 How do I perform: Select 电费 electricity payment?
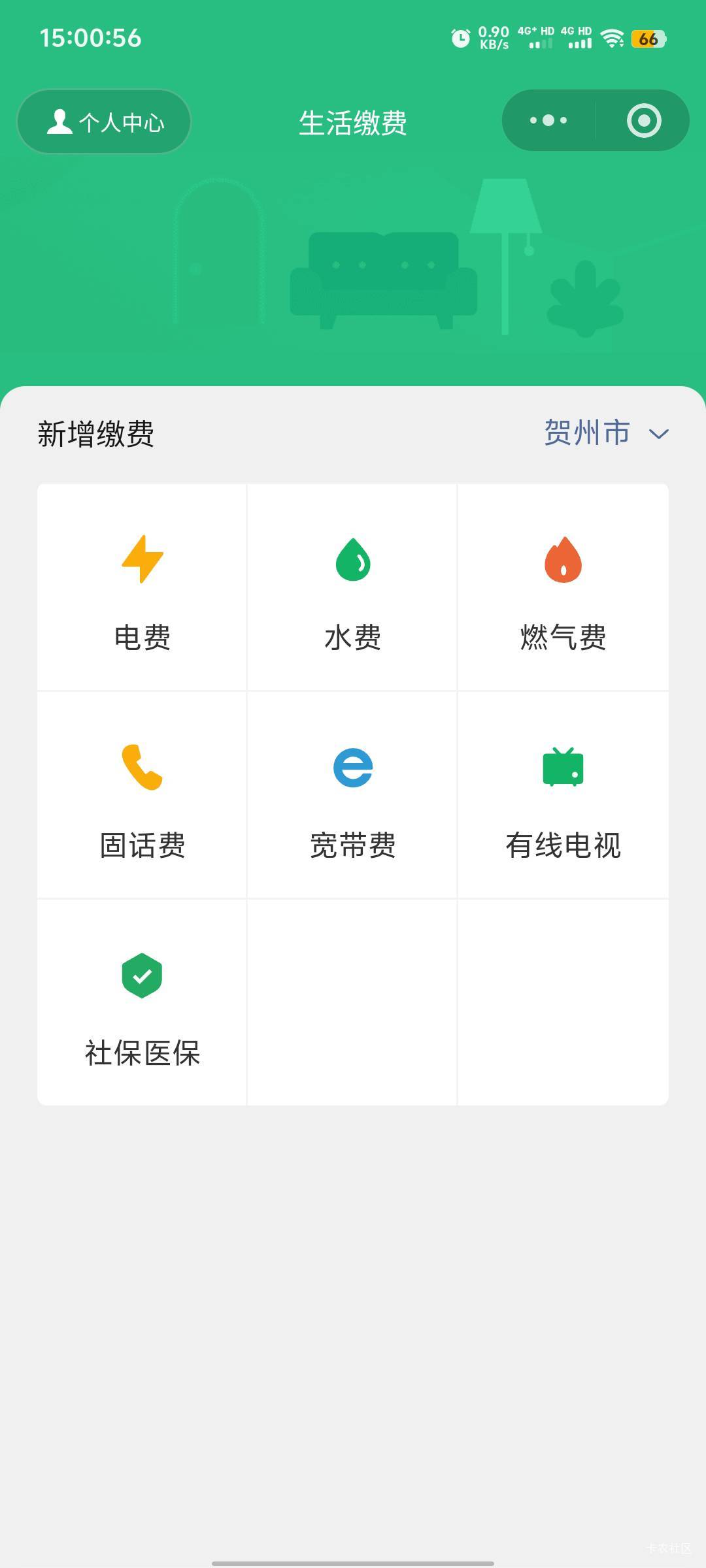(x=142, y=587)
